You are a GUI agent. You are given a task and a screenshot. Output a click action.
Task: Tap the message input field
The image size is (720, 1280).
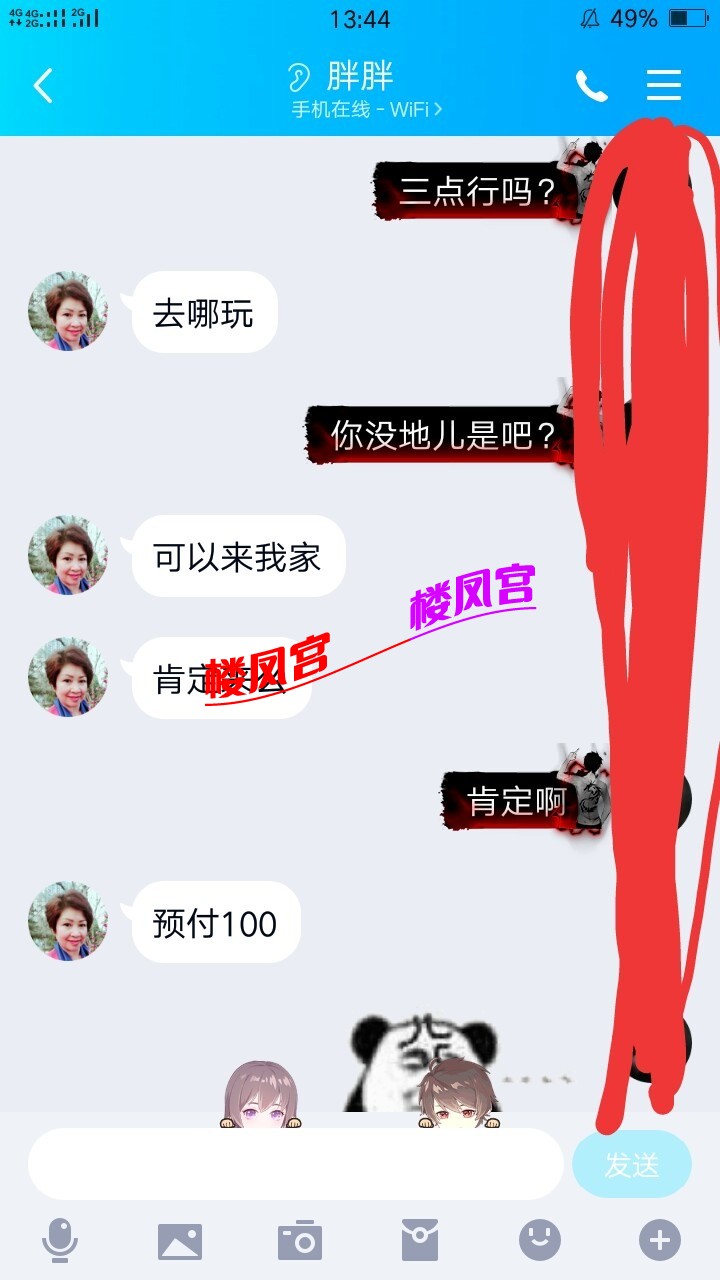295,1164
